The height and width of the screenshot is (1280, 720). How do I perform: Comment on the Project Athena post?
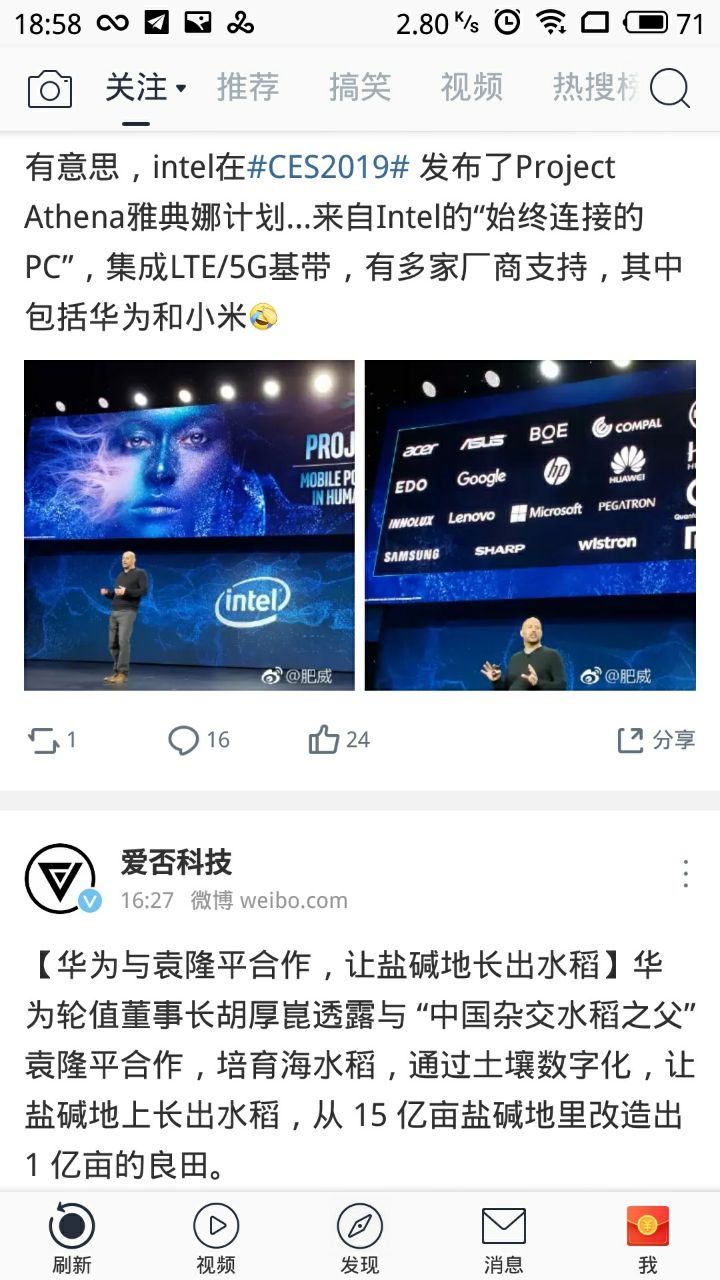click(x=198, y=740)
